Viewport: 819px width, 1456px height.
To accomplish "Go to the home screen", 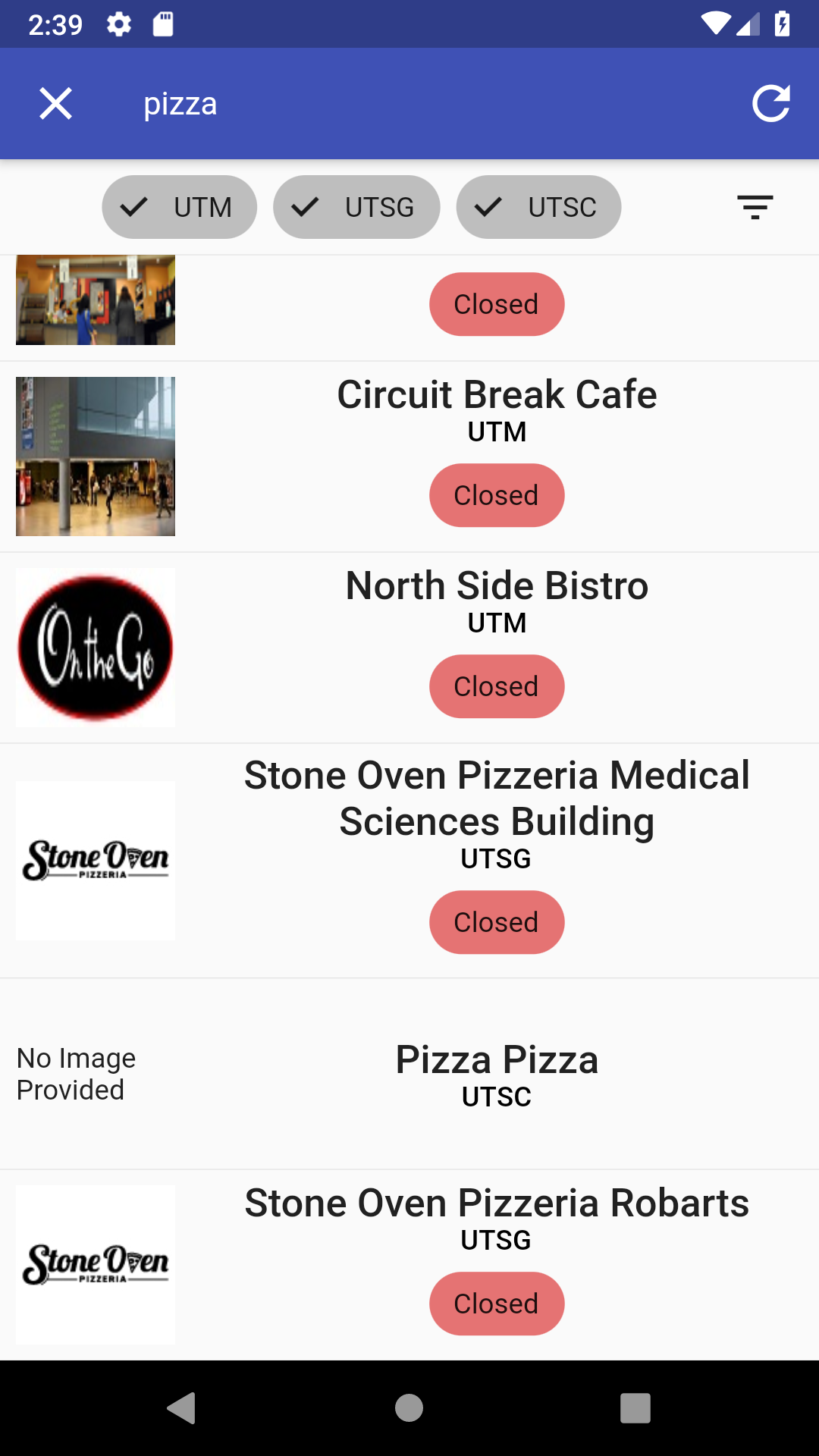I will pos(409,1408).
